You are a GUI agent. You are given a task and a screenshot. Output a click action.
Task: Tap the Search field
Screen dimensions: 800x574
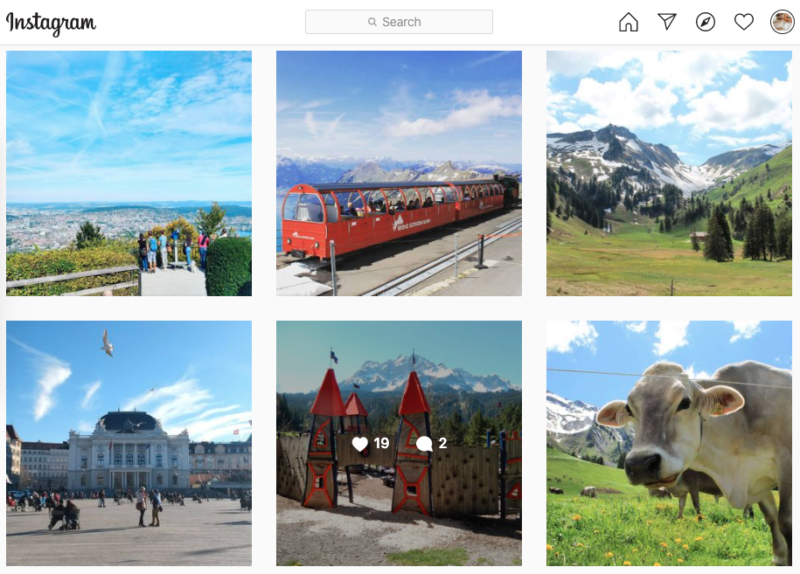tap(399, 22)
